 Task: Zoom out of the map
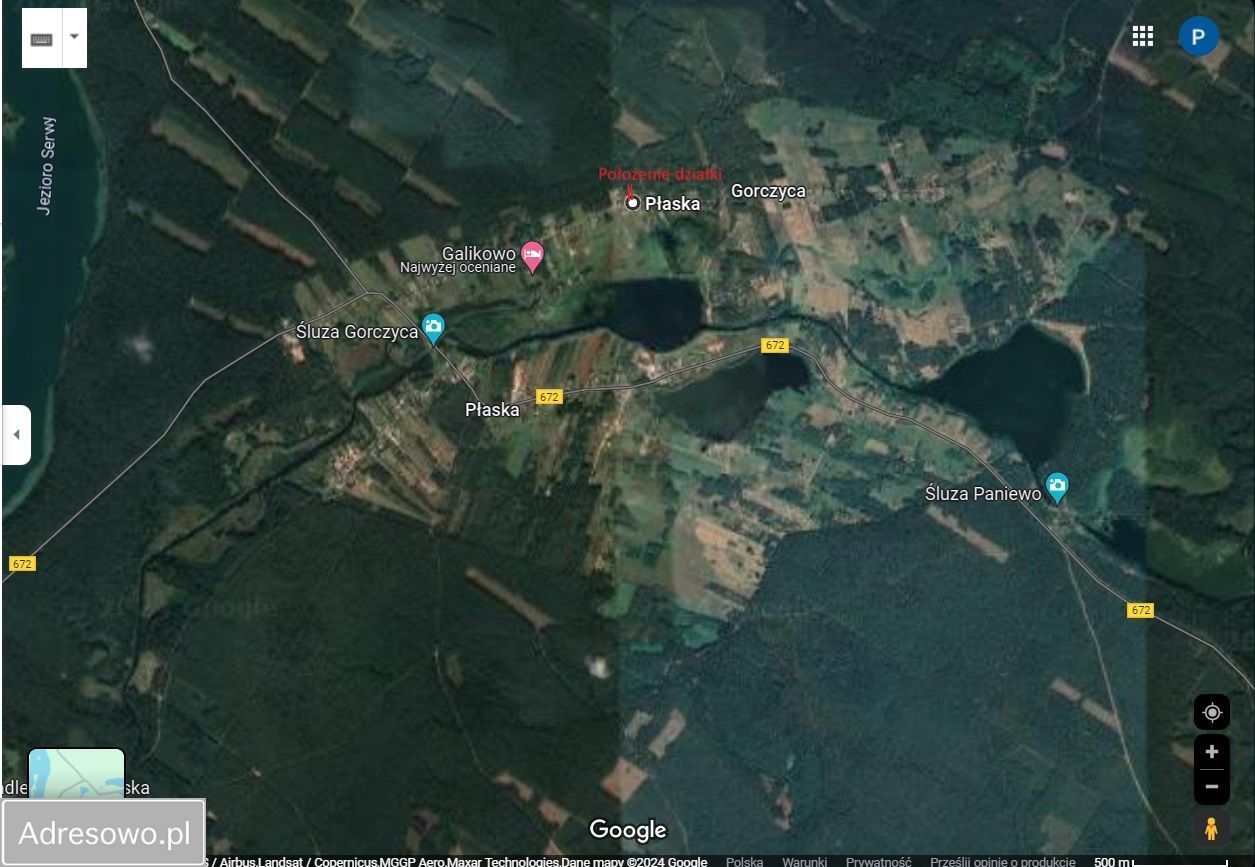click(1211, 787)
